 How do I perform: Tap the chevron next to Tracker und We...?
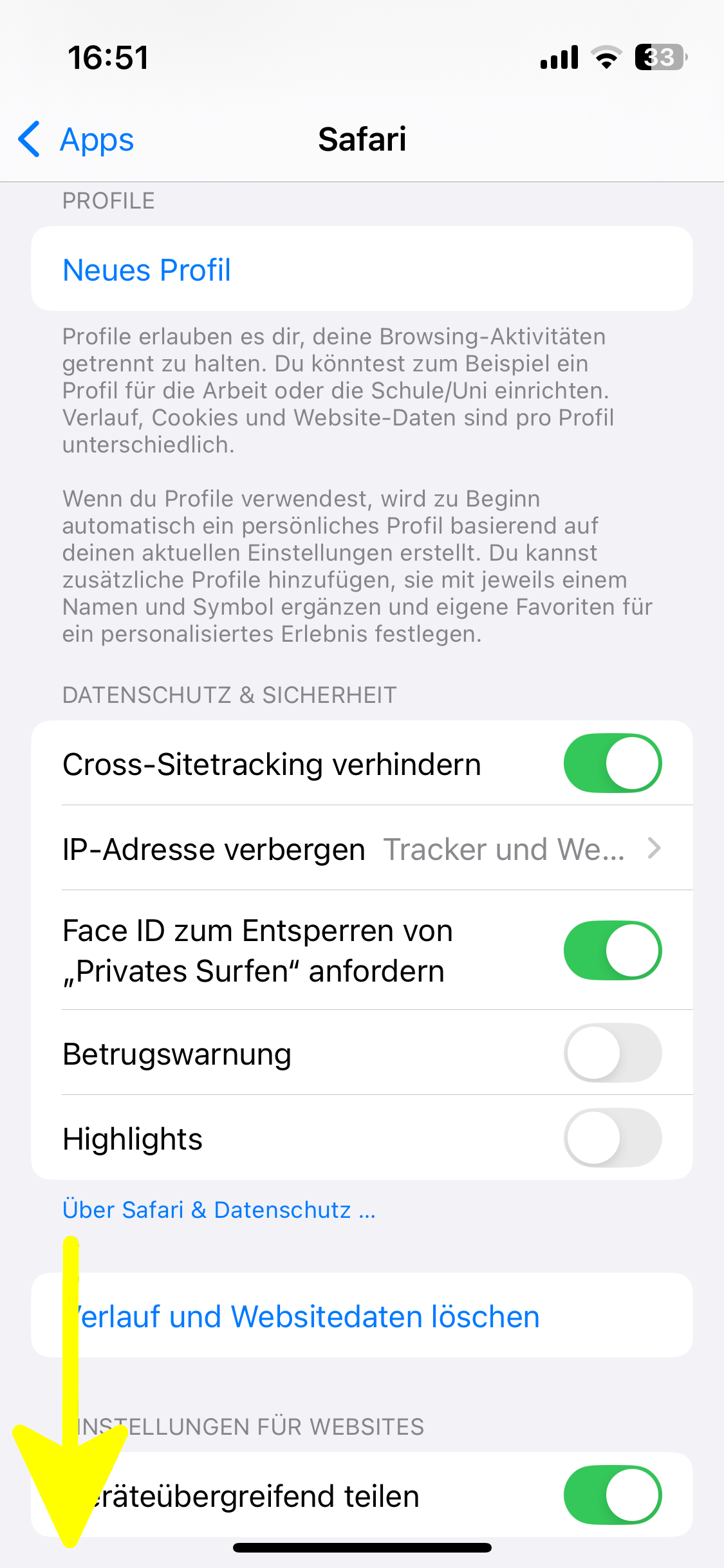[654, 848]
